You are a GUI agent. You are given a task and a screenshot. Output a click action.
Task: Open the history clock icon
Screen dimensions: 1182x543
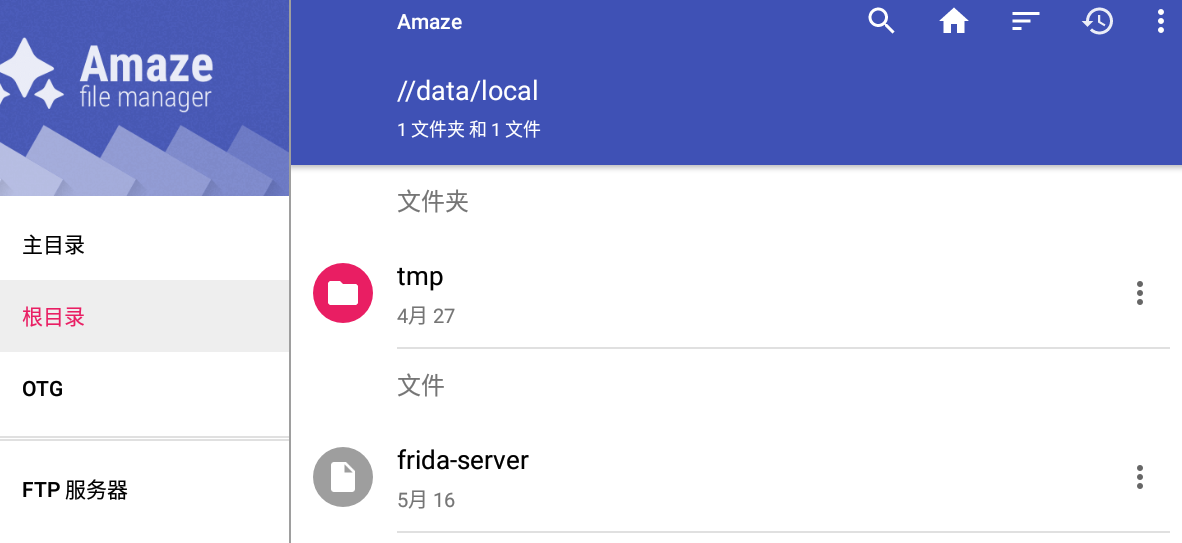pyautogui.click(x=1098, y=21)
